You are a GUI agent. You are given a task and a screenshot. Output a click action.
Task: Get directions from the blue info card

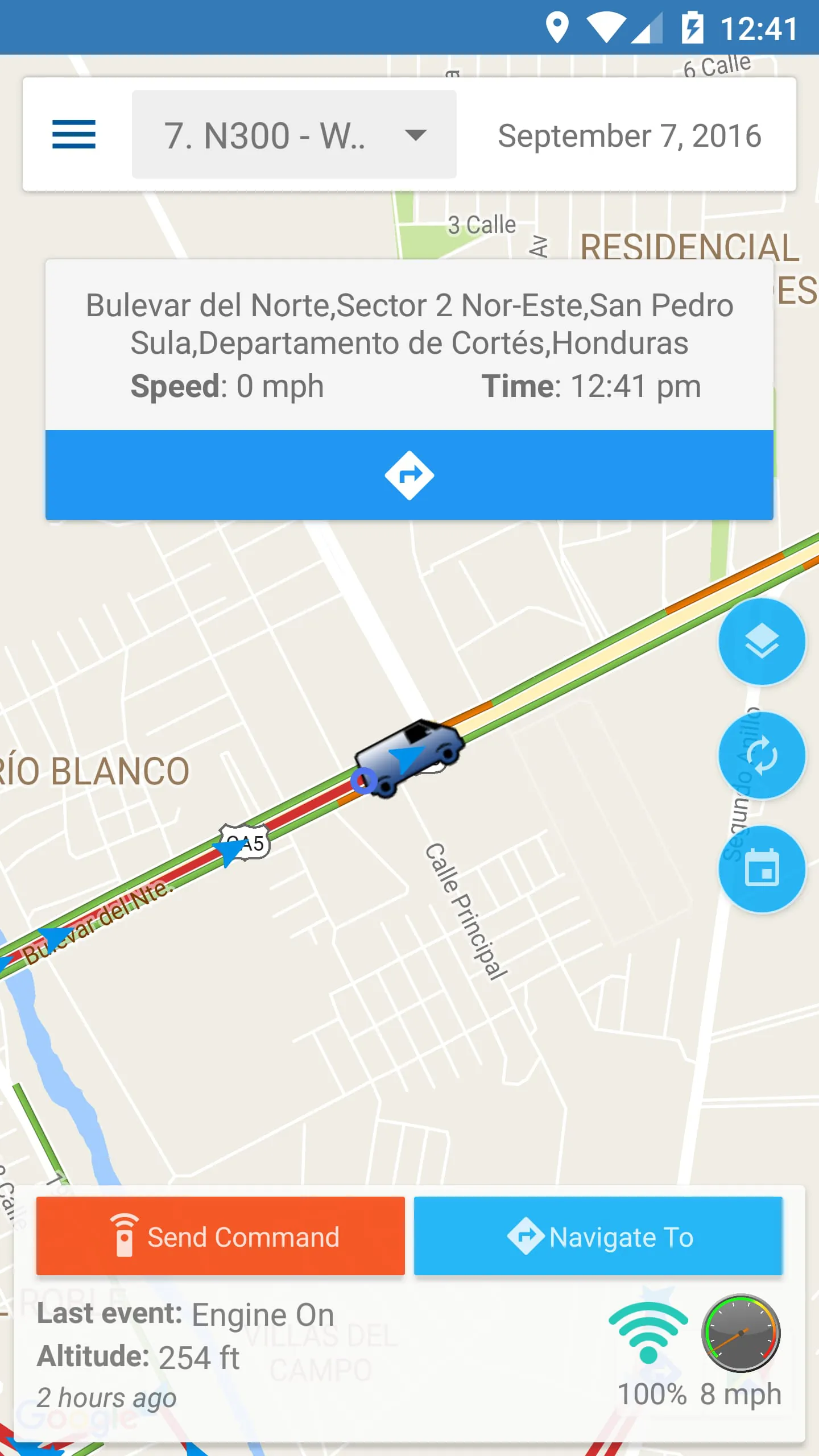tap(409, 475)
